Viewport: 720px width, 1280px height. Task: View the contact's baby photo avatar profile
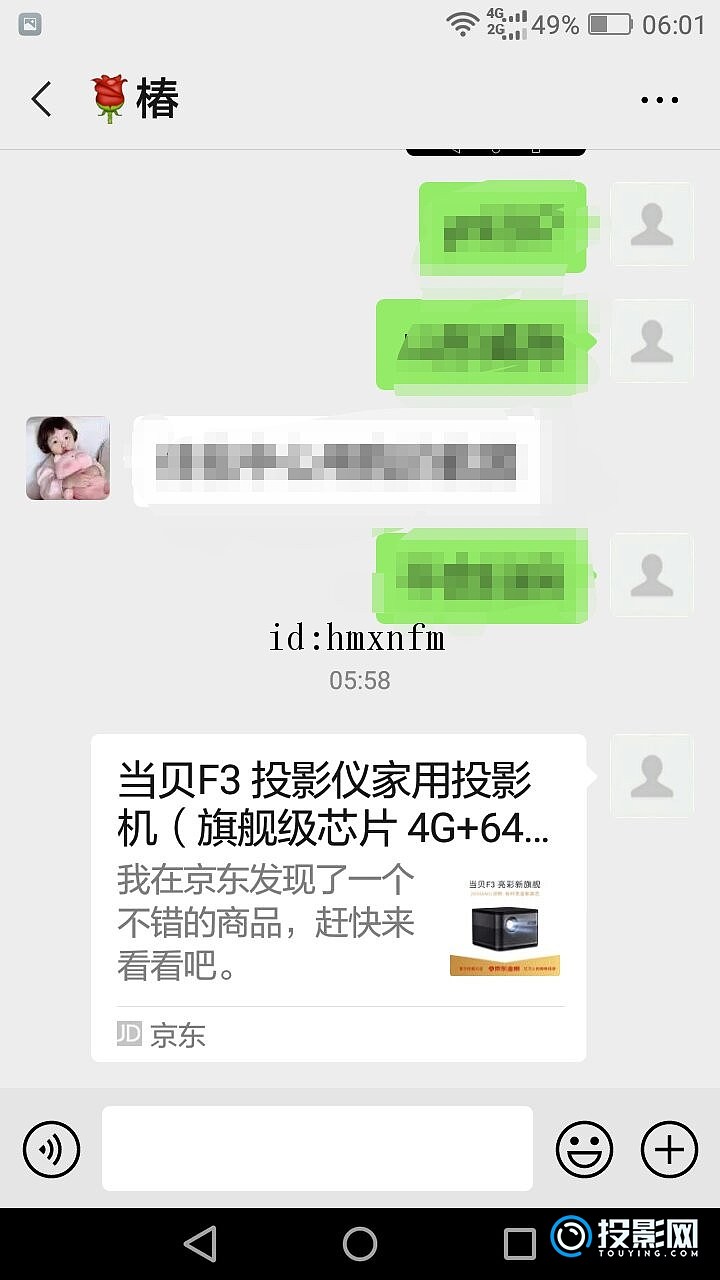(68, 458)
